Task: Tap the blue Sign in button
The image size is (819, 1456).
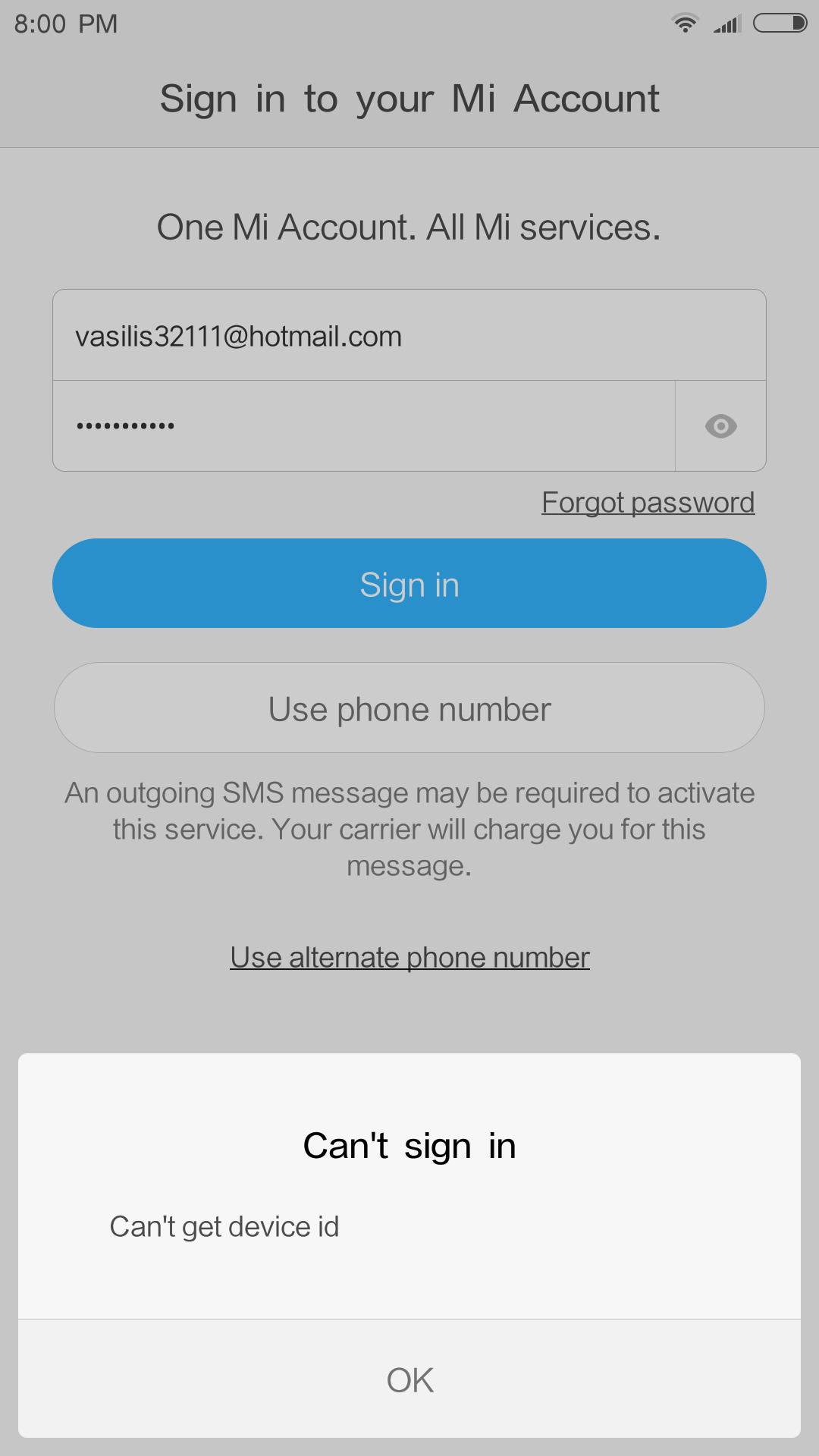Action: pos(409,583)
